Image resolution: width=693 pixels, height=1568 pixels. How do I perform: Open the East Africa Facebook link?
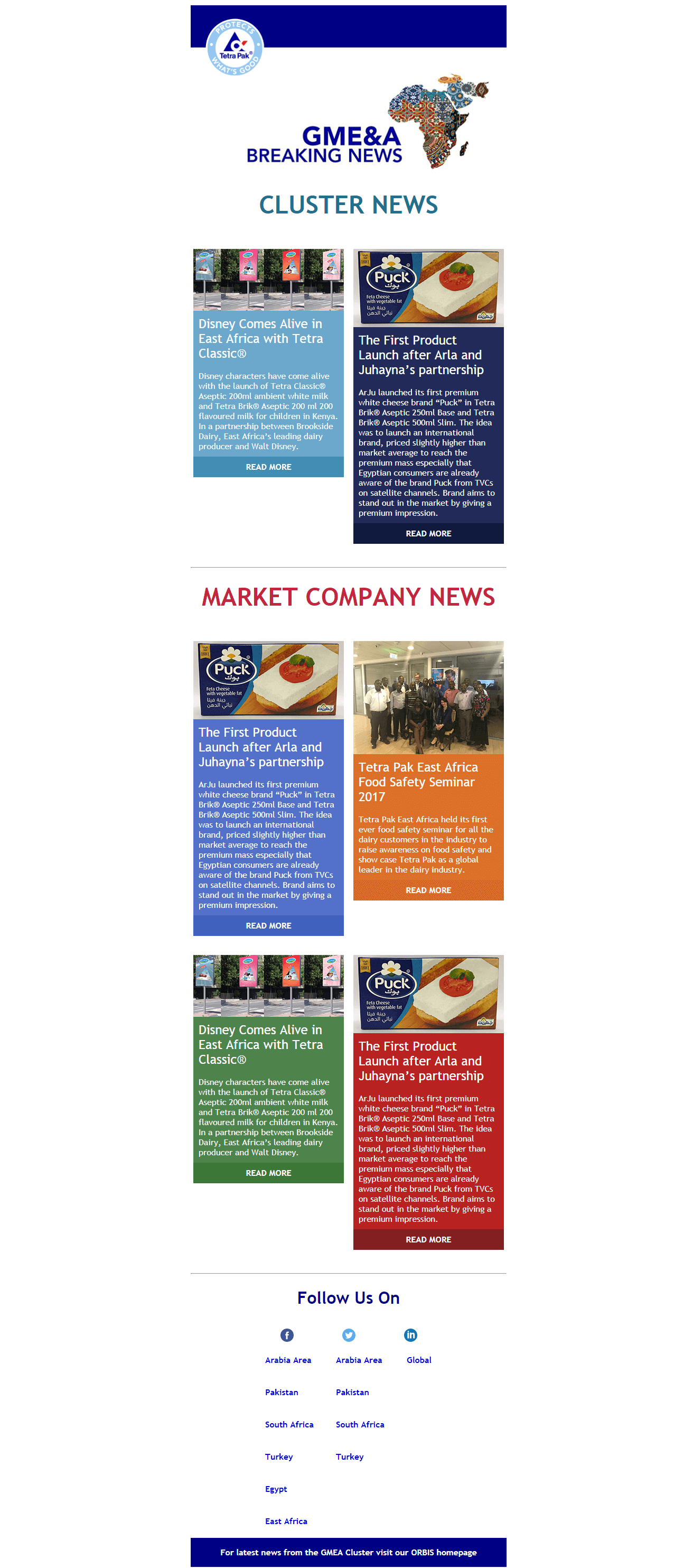(286, 1521)
